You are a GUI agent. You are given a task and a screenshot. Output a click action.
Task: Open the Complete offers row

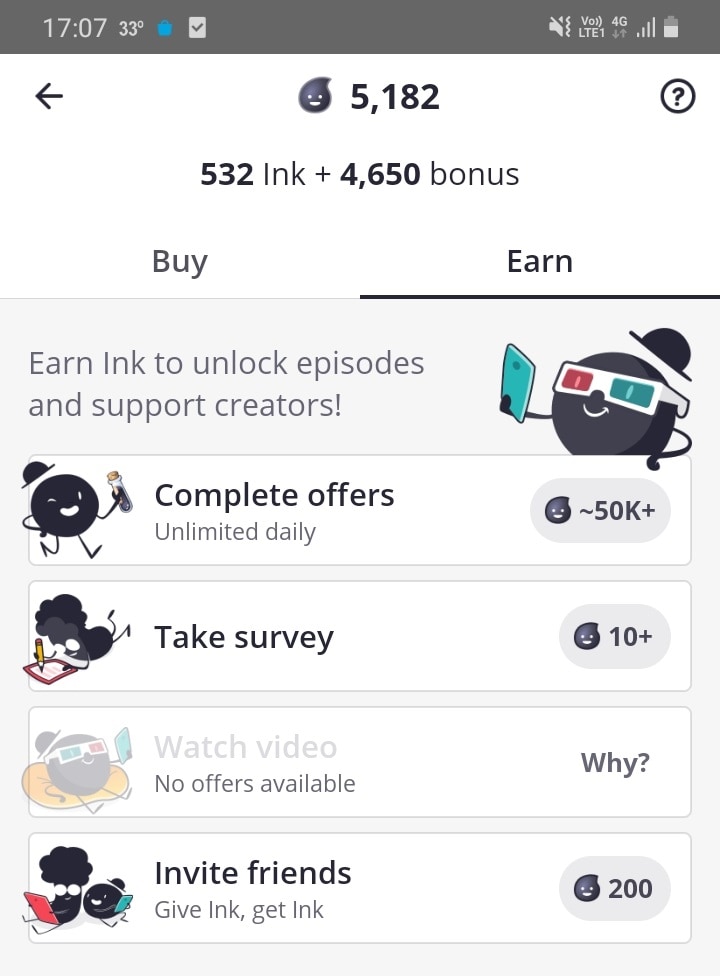(359, 510)
